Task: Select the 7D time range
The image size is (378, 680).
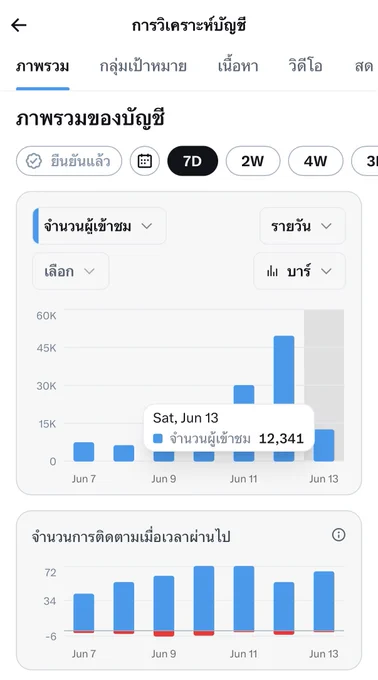Action: [x=192, y=161]
